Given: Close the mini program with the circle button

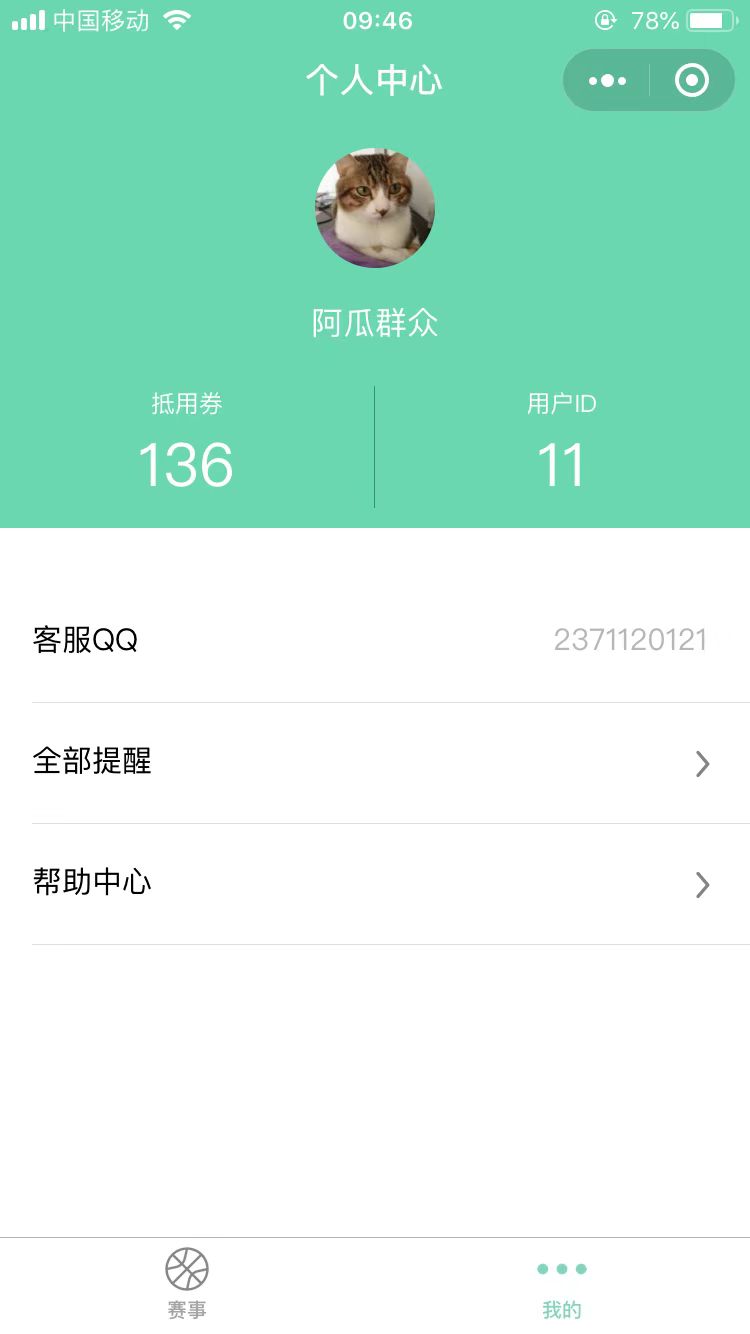Looking at the screenshot, I should tap(692, 81).
